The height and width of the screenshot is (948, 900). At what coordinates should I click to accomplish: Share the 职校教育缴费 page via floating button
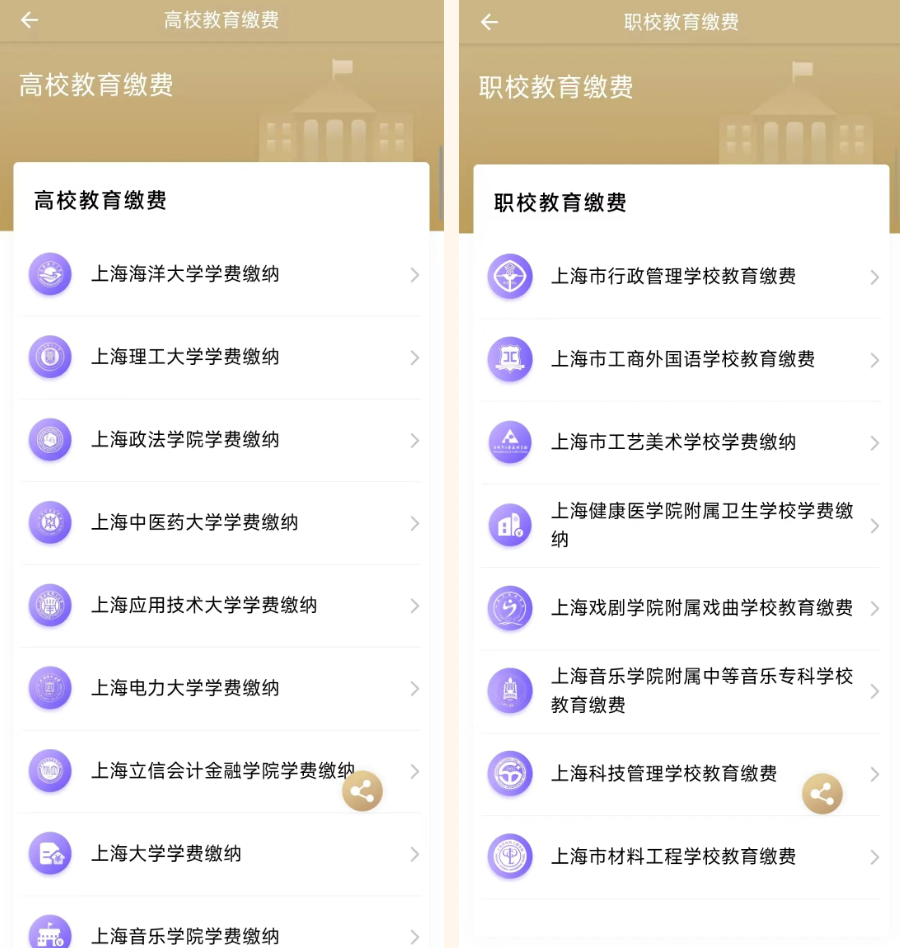tap(822, 795)
